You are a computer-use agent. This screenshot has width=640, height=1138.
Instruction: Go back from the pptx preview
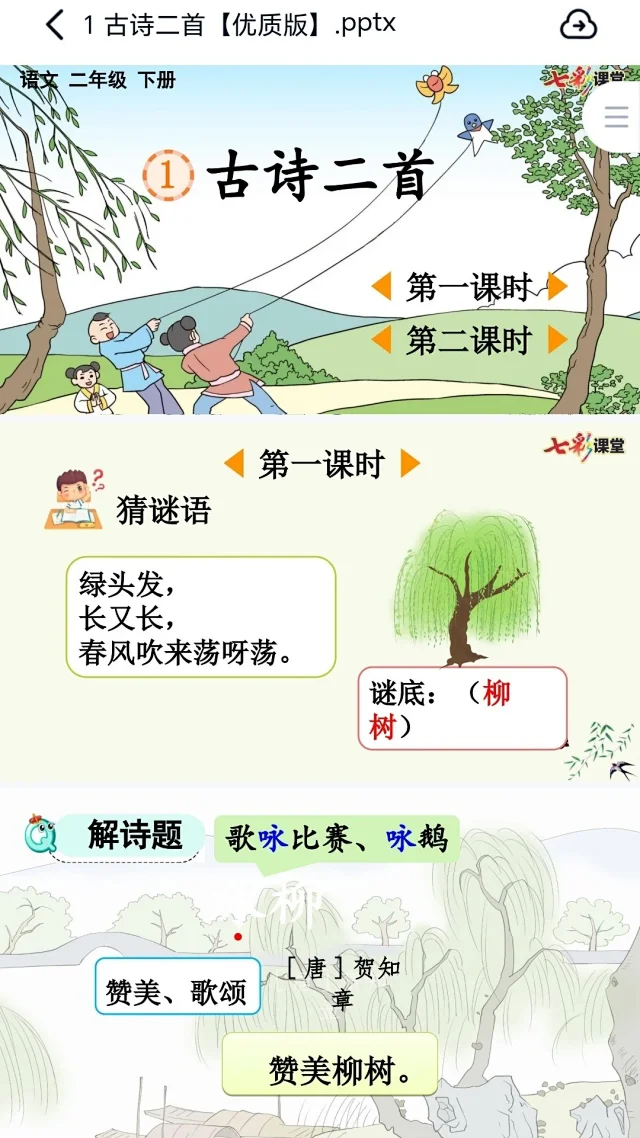click(x=55, y=25)
